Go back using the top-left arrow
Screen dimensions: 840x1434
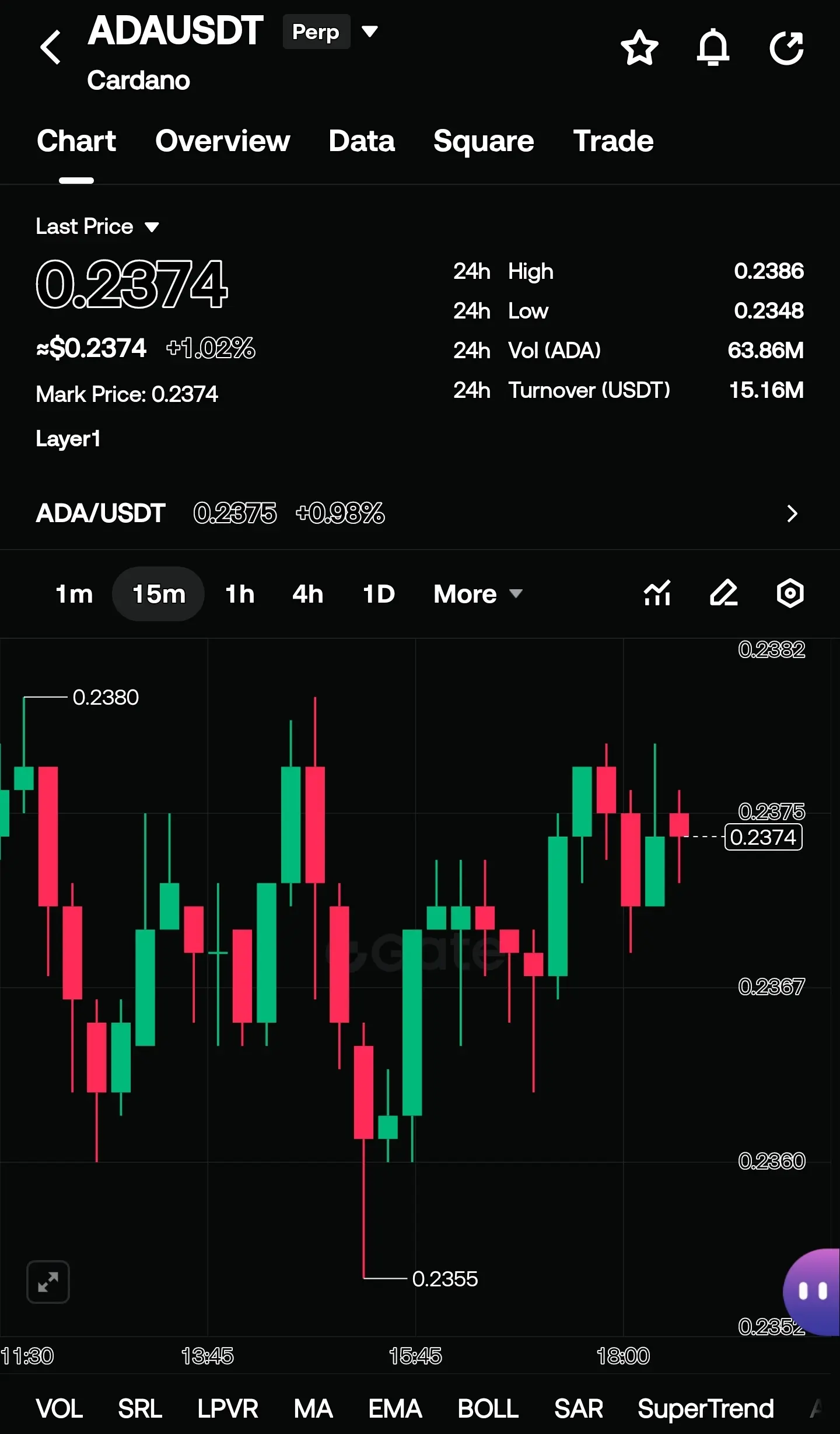(x=50, y=47)
